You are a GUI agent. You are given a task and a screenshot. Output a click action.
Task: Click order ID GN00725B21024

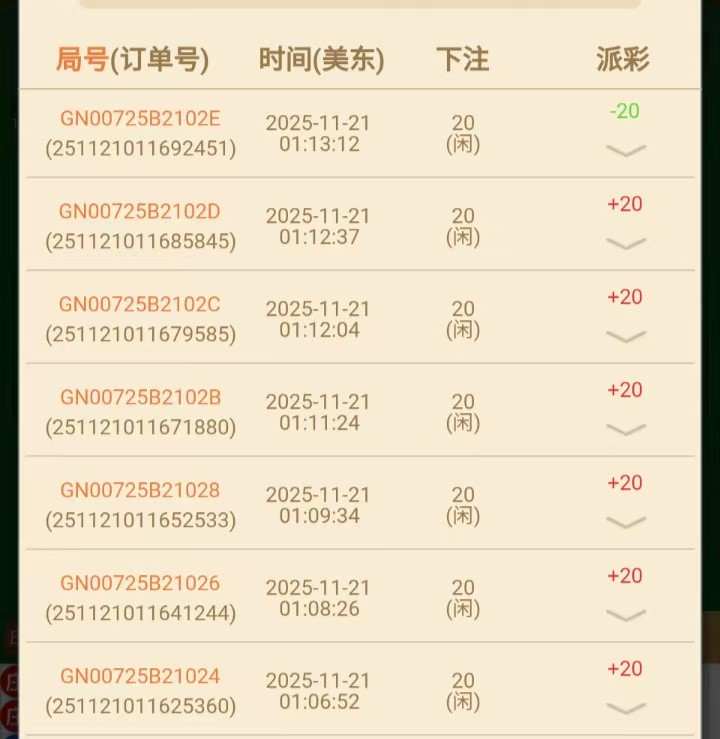point(139,676)
